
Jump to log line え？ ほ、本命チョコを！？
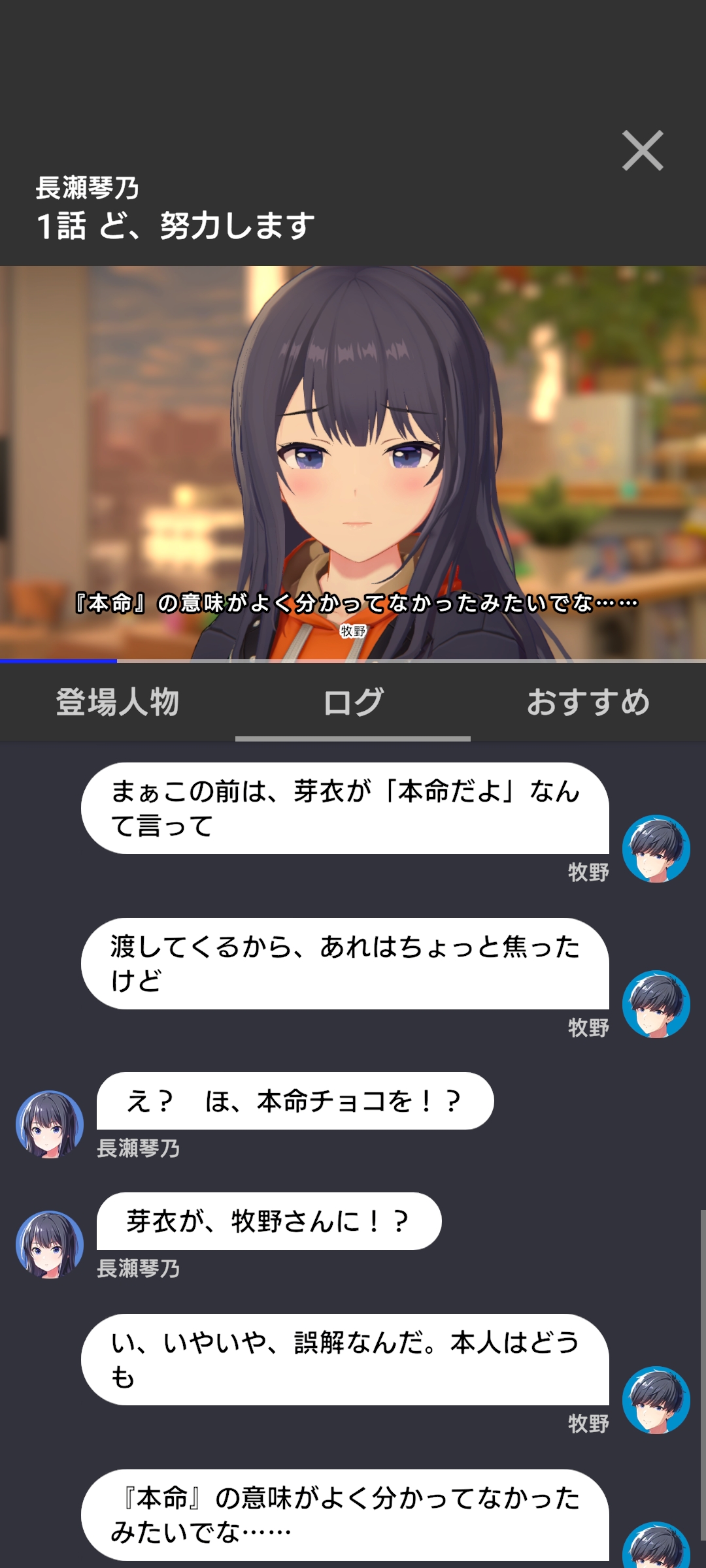pos(294,1102)
